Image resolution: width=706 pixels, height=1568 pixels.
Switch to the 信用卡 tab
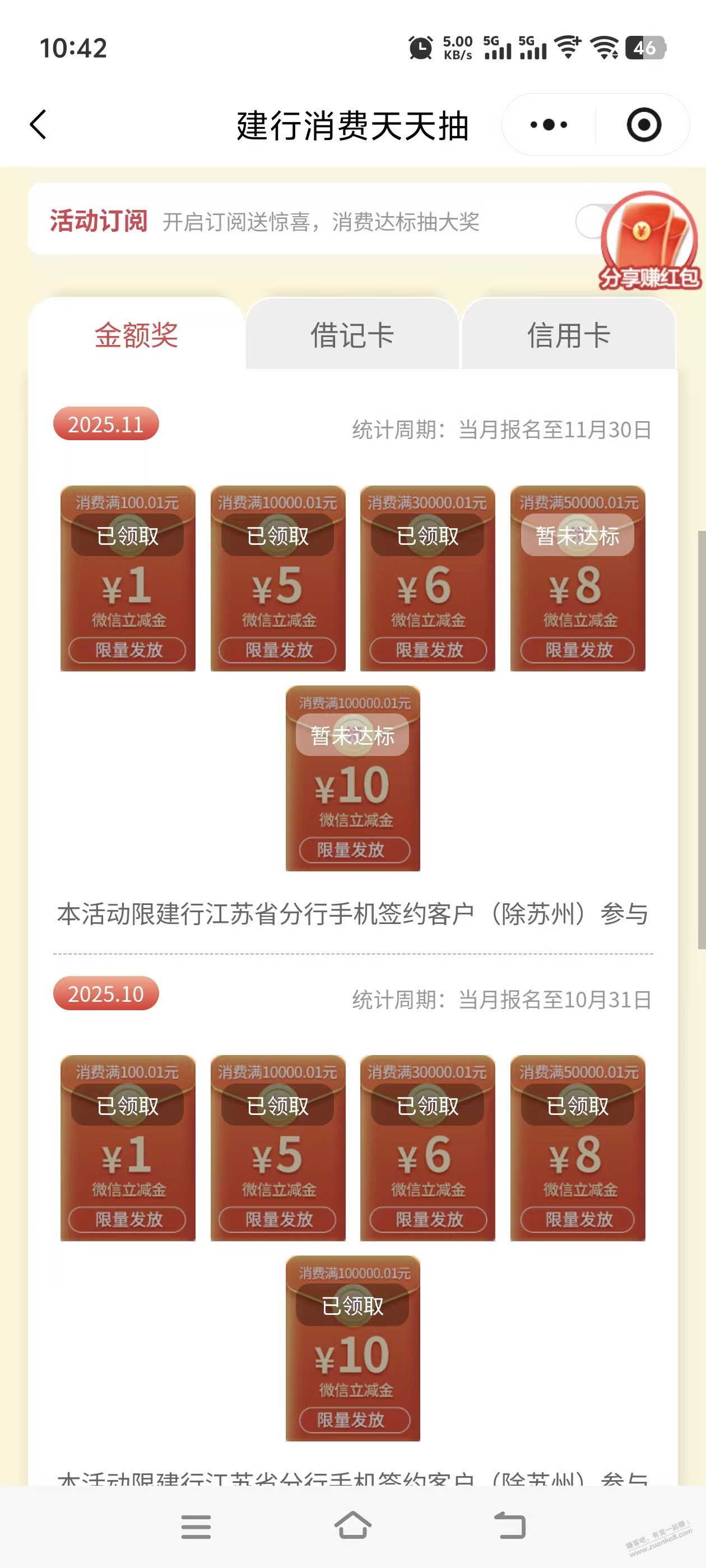point(568,335)
